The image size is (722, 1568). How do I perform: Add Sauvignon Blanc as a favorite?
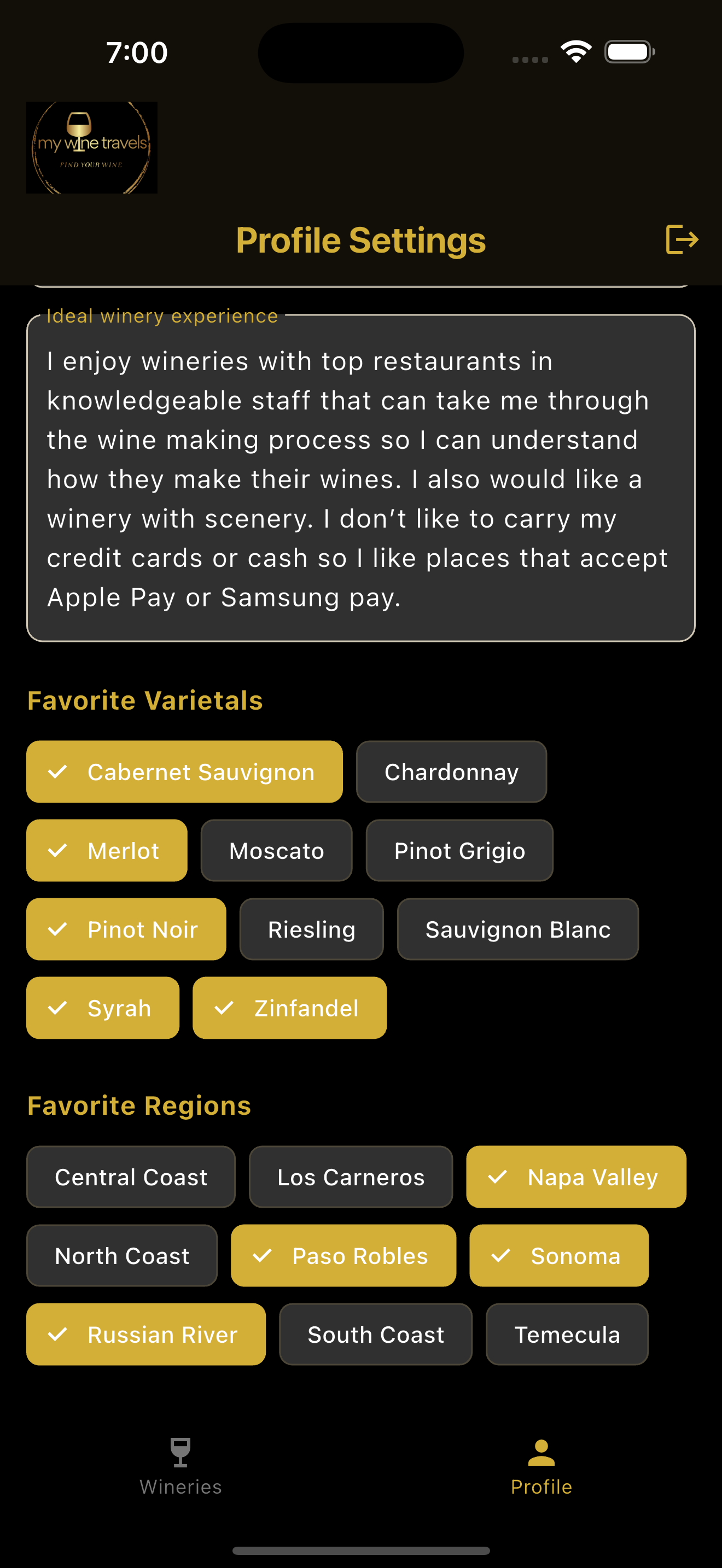pos(517,929)
